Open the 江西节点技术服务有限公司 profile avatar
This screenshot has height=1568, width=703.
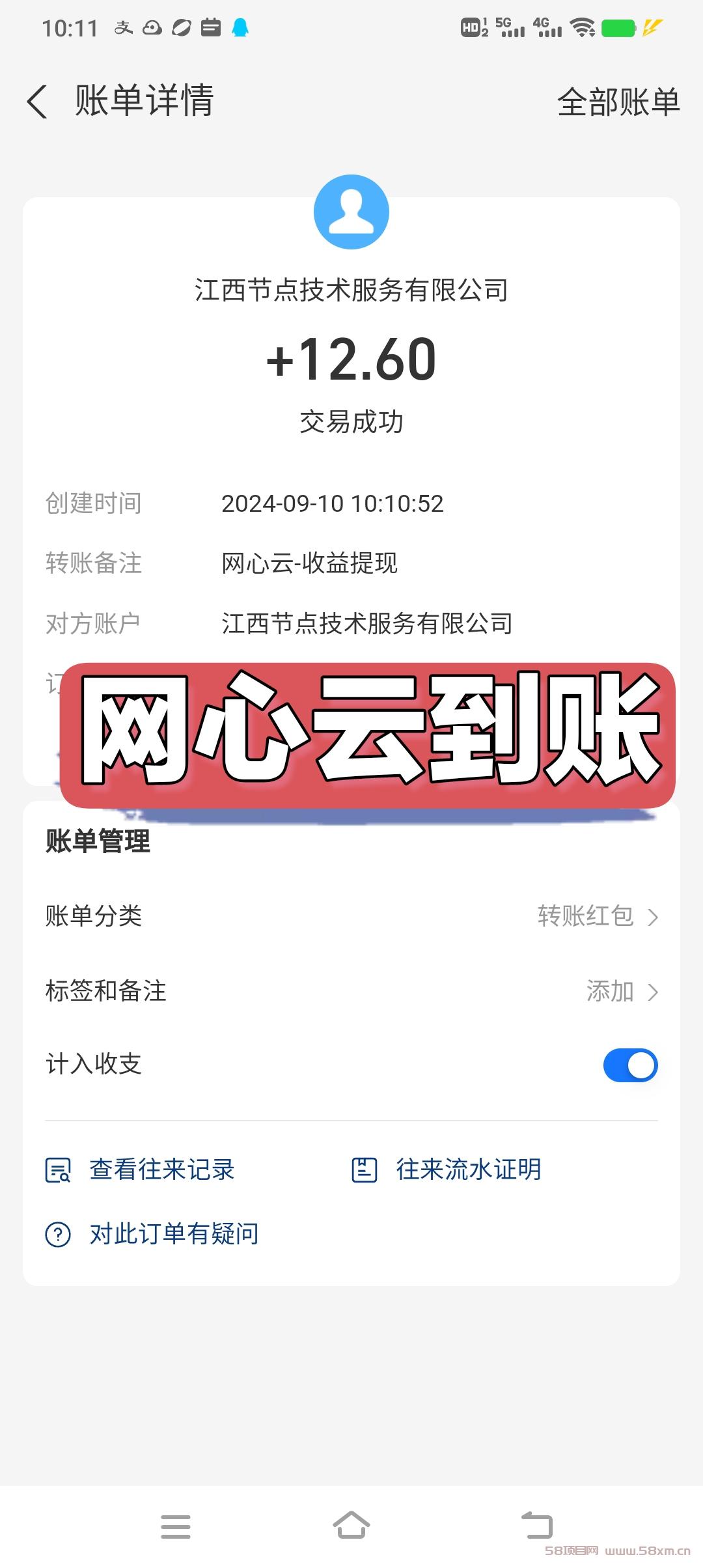(351, 212)
